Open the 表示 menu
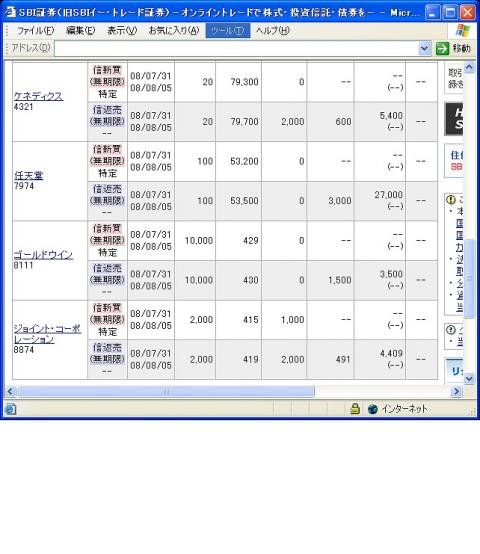 [x=122, y=31]
